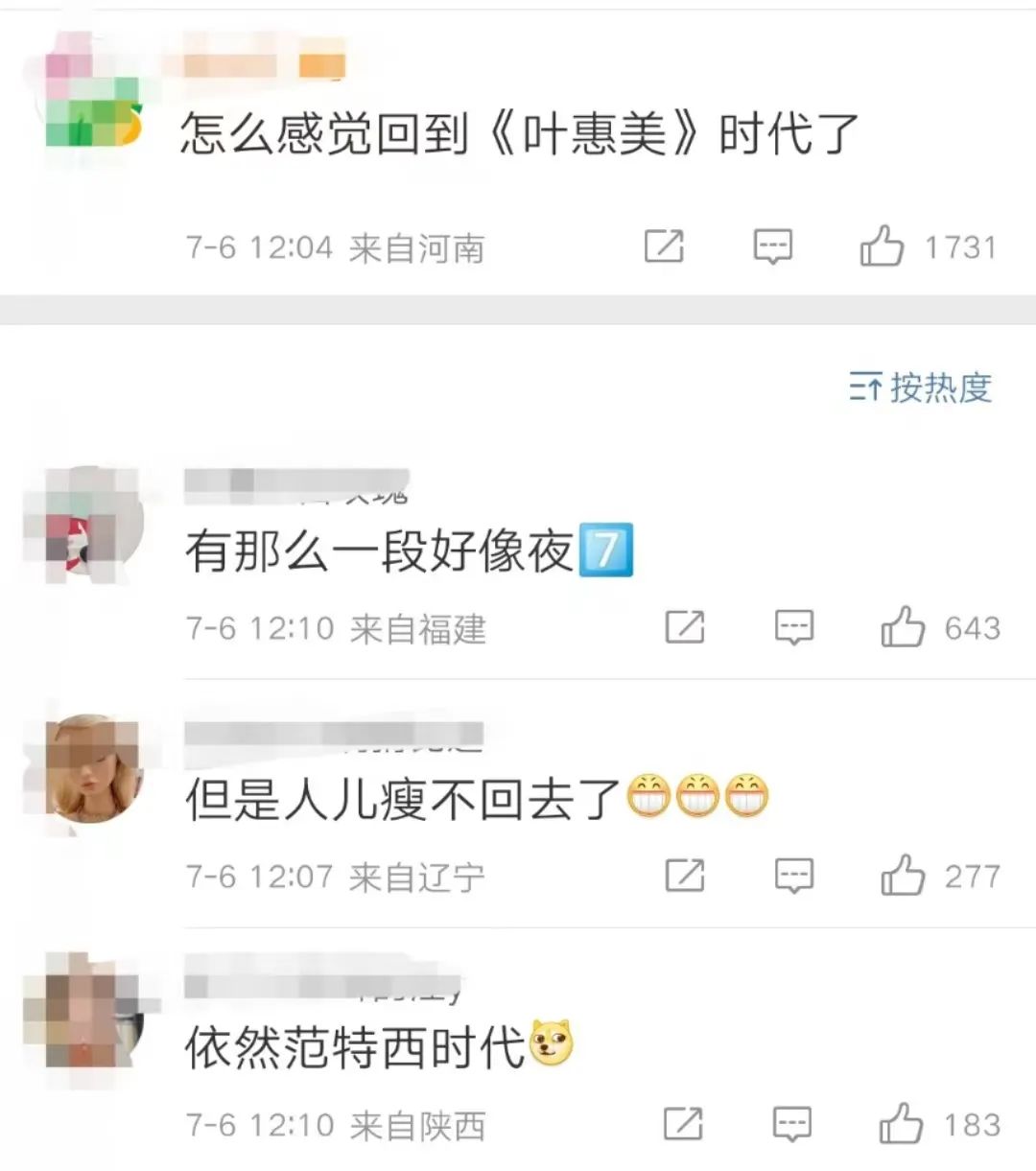Like the 有那么一段好像夜7 reply
This screenshot has height=1171, width=1036.
(902, 628)
